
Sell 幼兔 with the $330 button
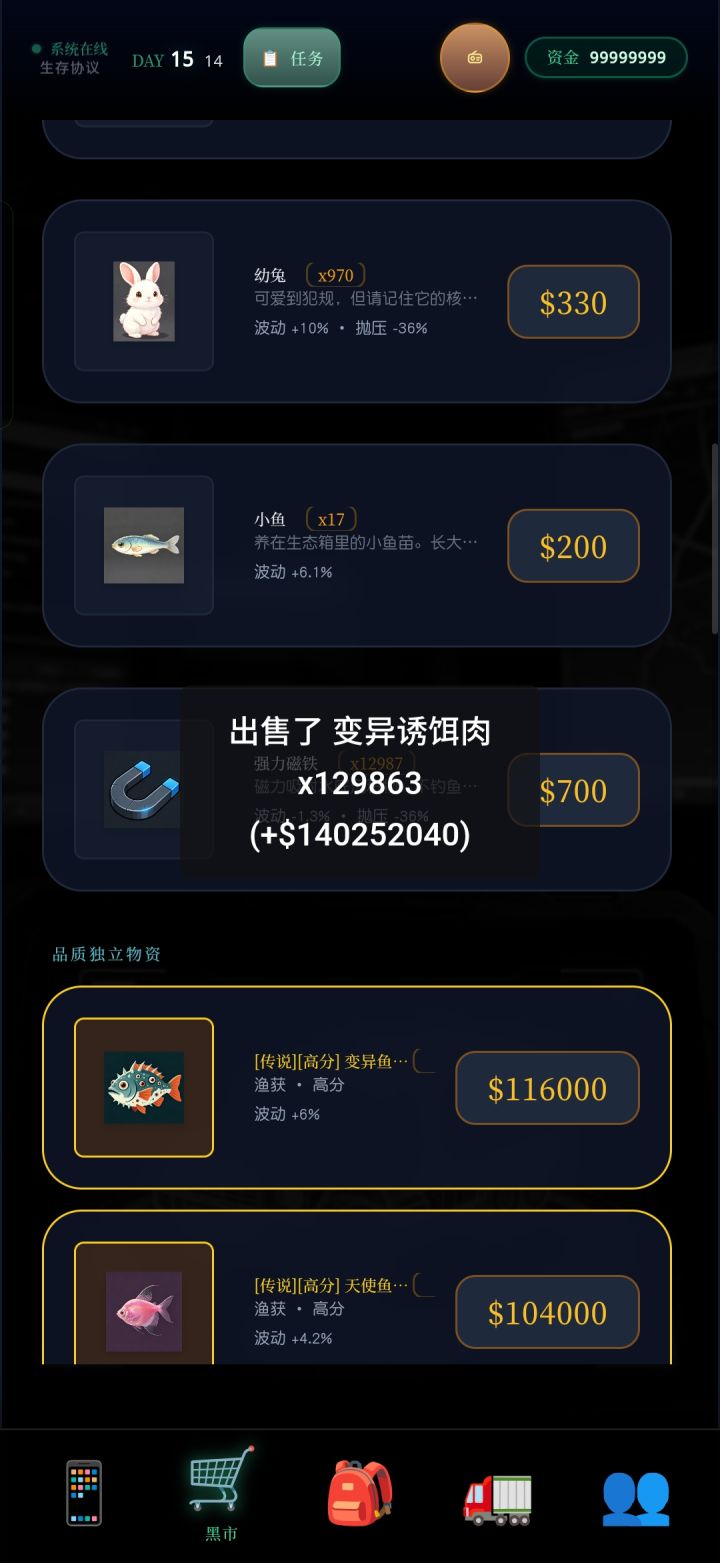tap(572, 302)
